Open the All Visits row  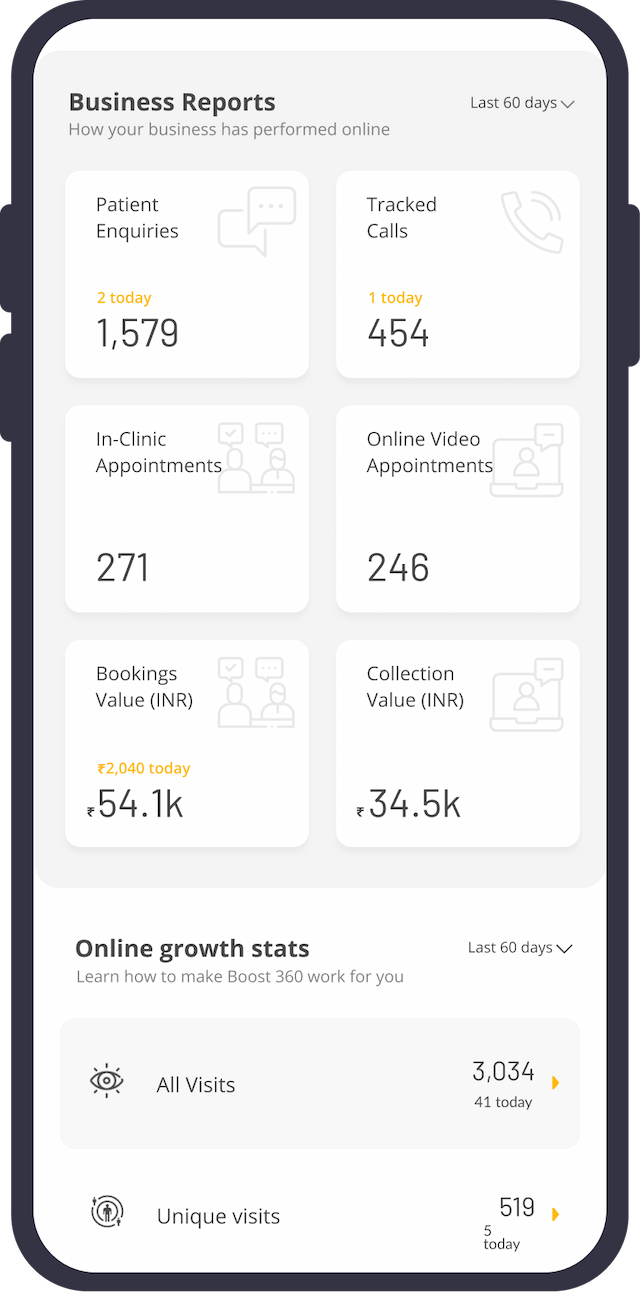pyautogui.click(x=320, y=1084)
